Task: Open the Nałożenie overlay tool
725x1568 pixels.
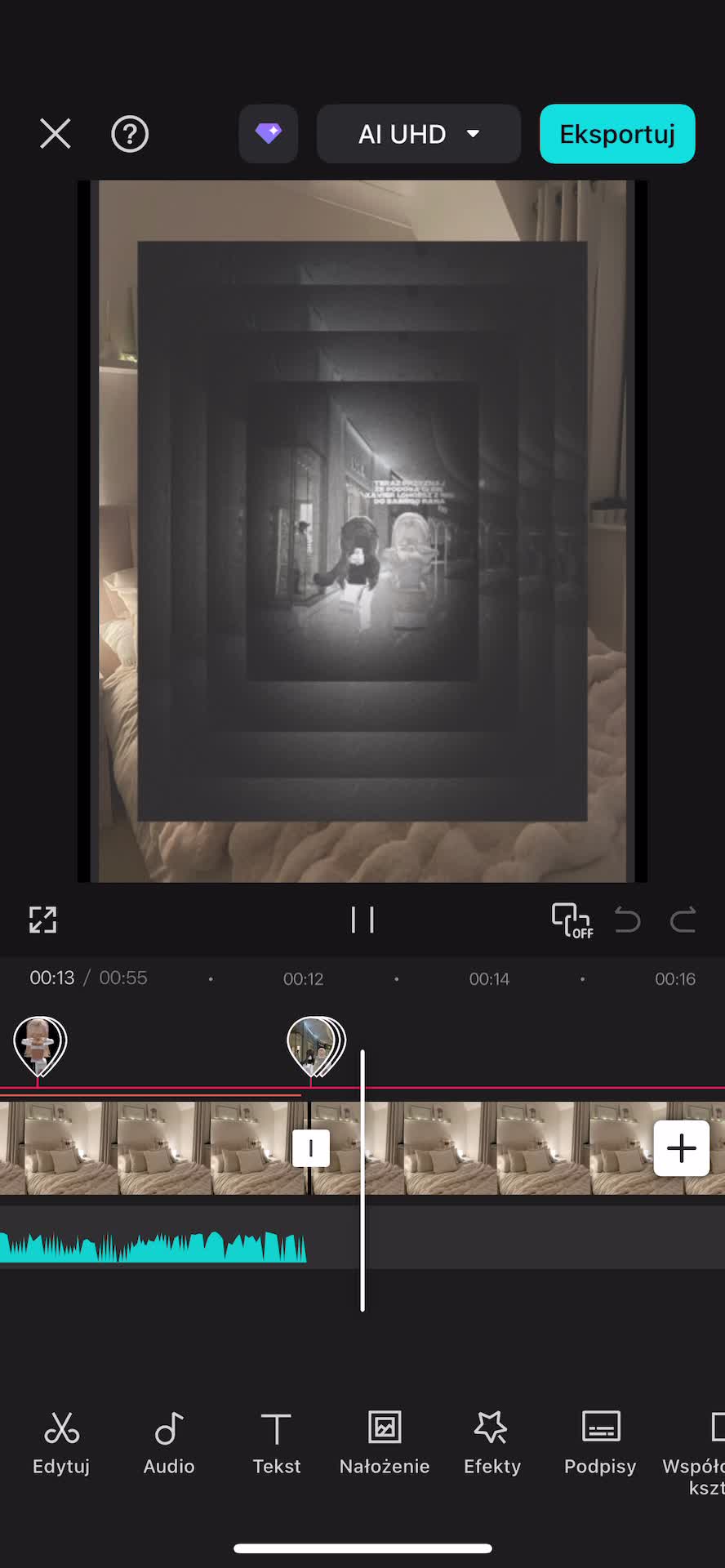Action: pyautogui.click(x=385, y=1443)
